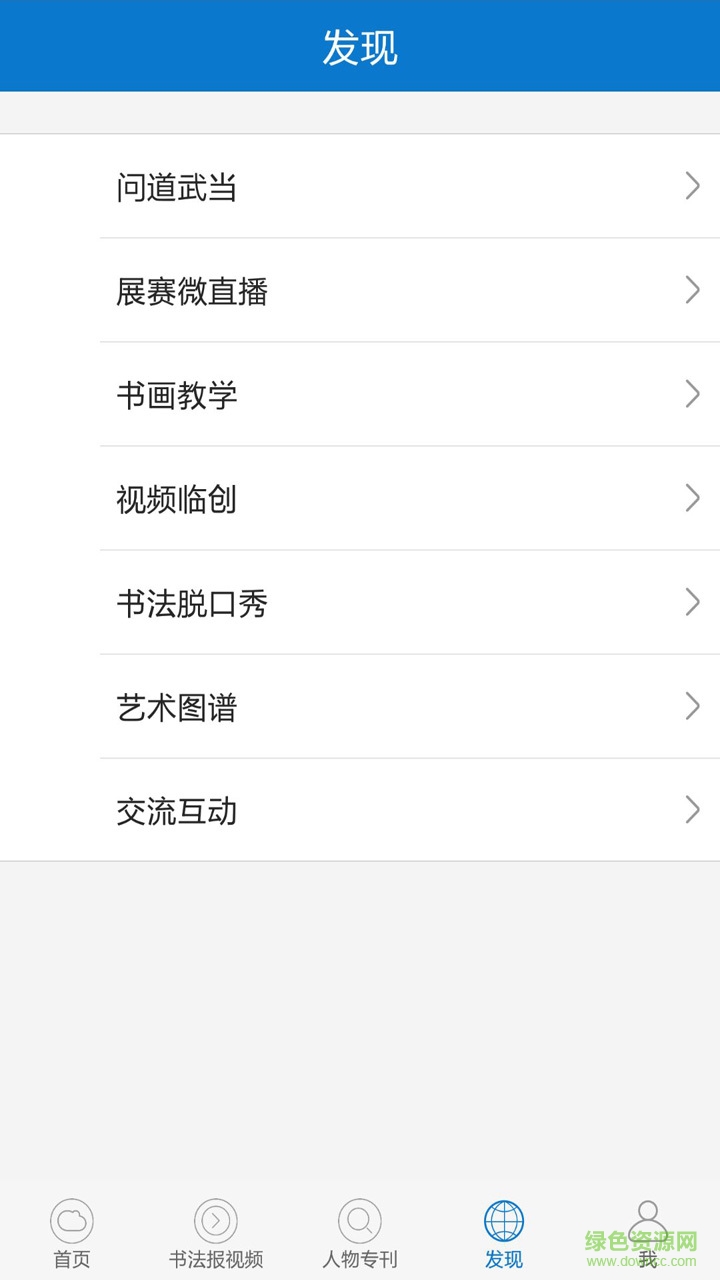Tap the cloud-shaped 首页 icon
Viewport: 720px width, 1280px height.
coord(71,1222)
